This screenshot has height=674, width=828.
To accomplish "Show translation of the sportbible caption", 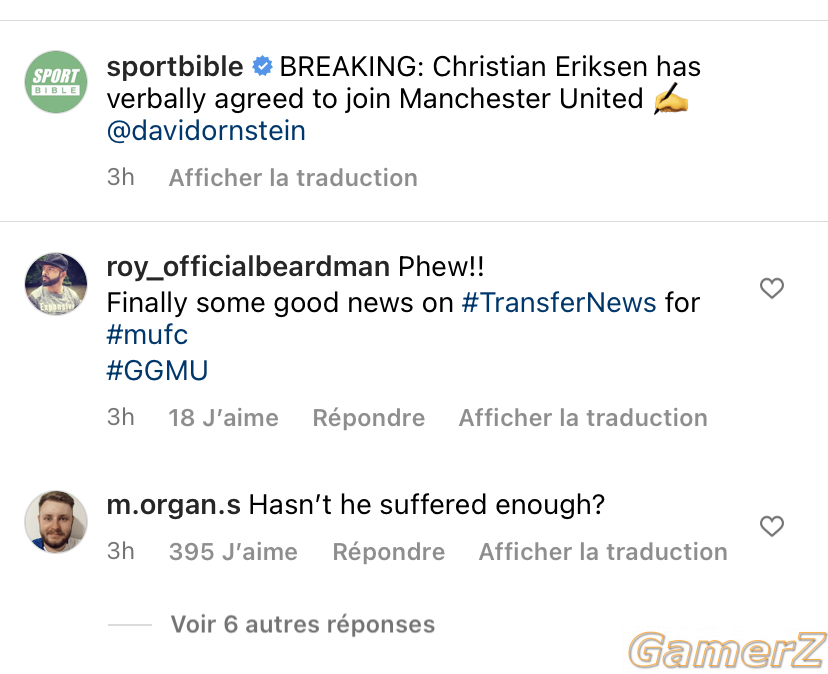I will (293, 178).
